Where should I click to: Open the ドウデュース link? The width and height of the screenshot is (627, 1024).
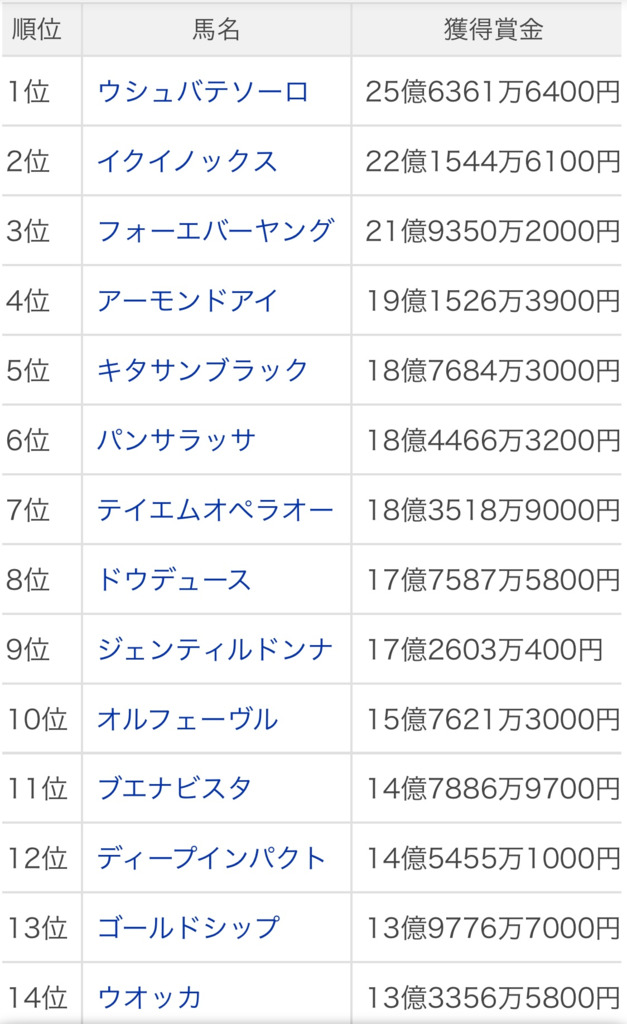click(174, 580)
